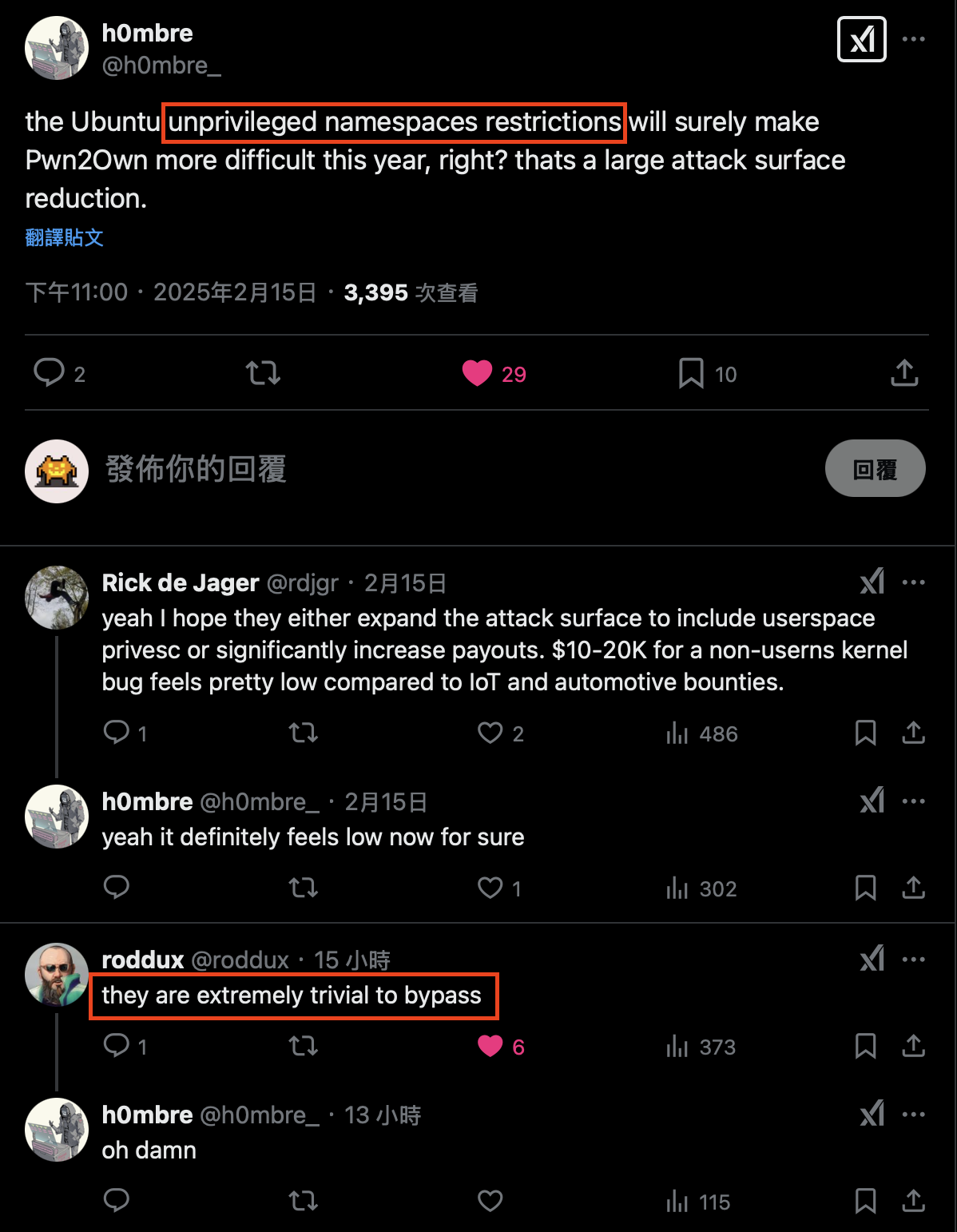Image resolution: width=957 pixels, height=1232 pixels.
Task: Toggle bookmark on the main post
Action: coord(691,373)
